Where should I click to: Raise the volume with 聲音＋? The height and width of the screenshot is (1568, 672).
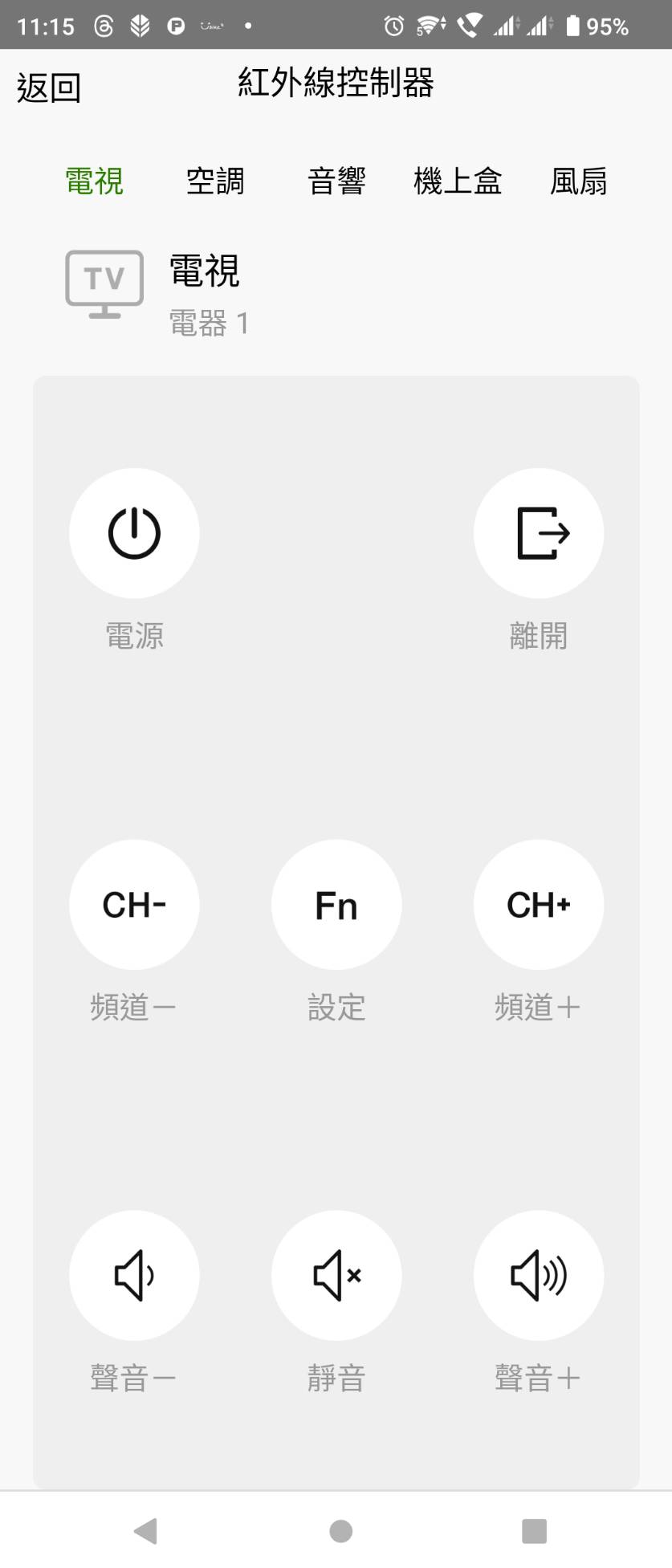[539, 1275]
